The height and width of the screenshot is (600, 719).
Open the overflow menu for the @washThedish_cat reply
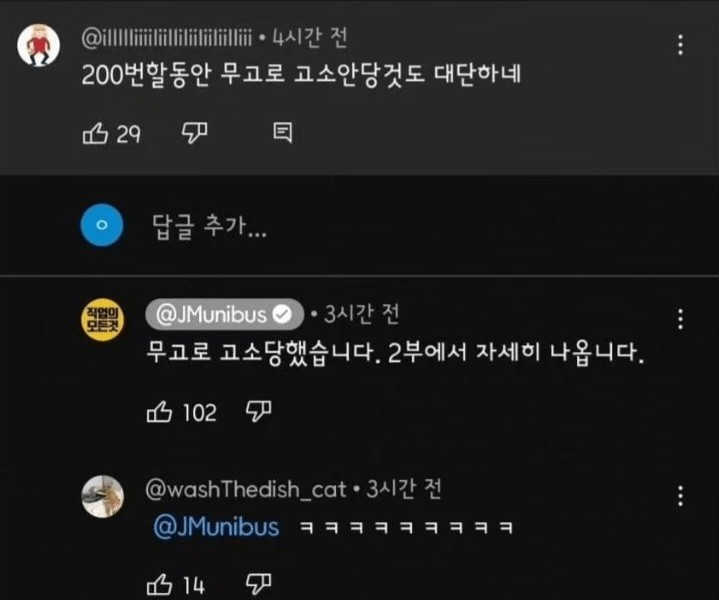pyautogui.click(x=680, y=496)
